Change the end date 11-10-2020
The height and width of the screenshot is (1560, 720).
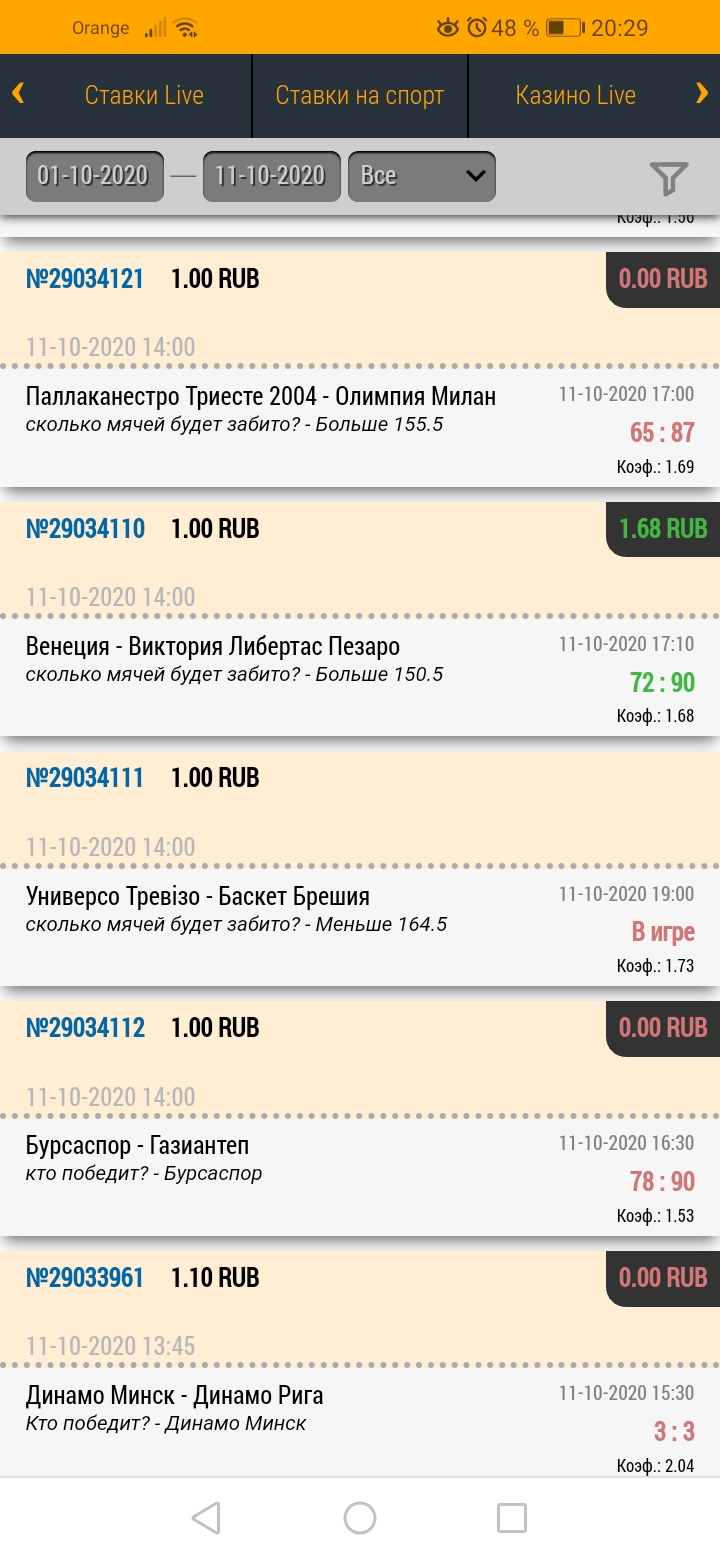272,176
